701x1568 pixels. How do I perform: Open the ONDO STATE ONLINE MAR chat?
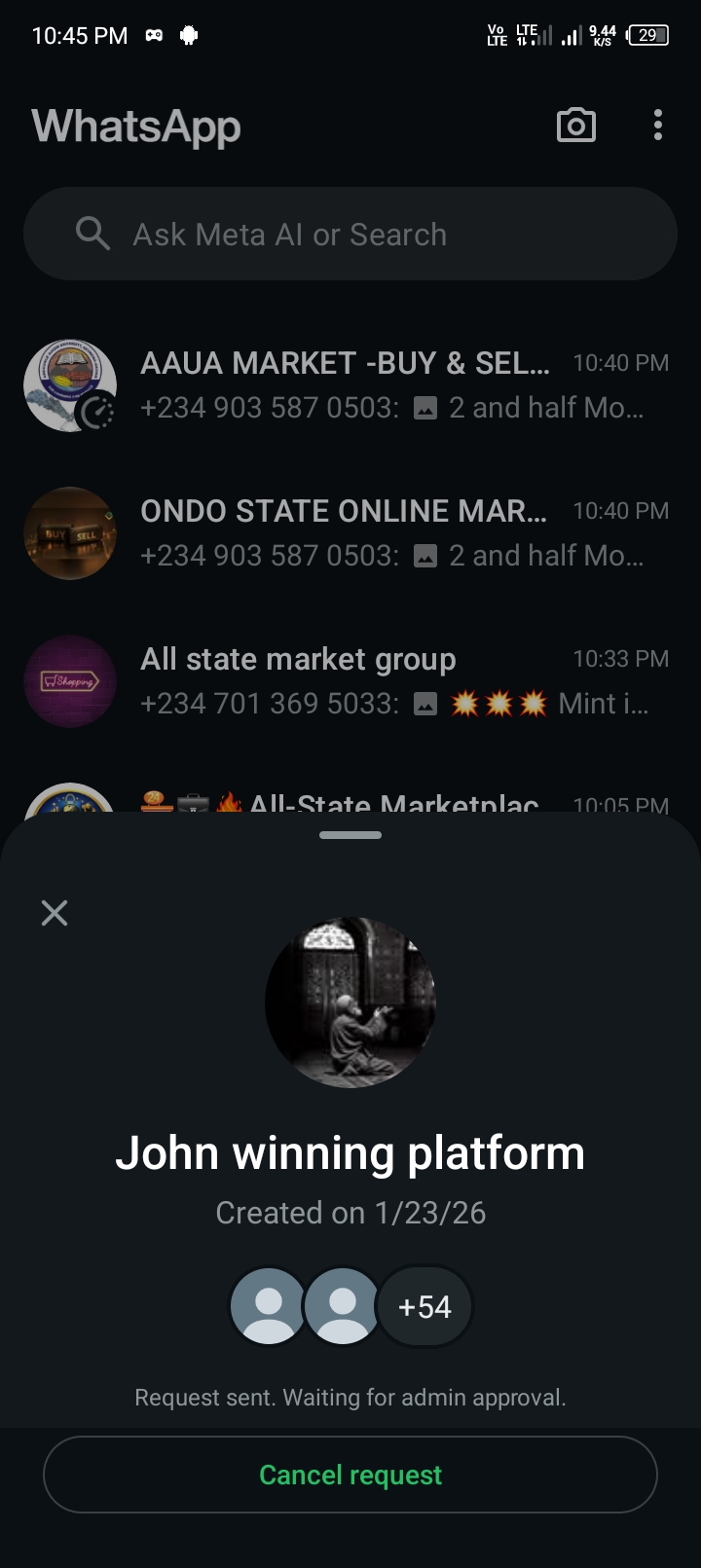click(389, 533)
